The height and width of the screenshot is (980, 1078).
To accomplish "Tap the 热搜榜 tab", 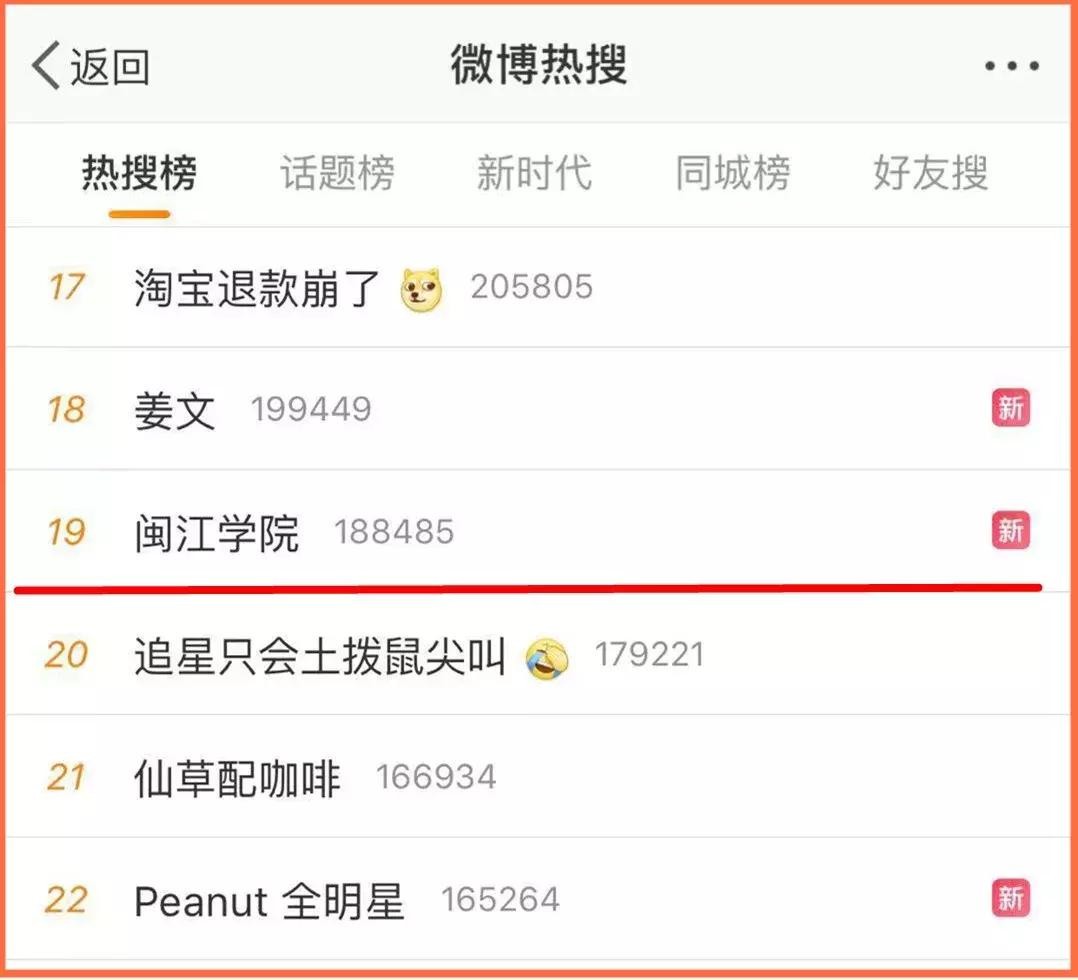I will point(139,173).
